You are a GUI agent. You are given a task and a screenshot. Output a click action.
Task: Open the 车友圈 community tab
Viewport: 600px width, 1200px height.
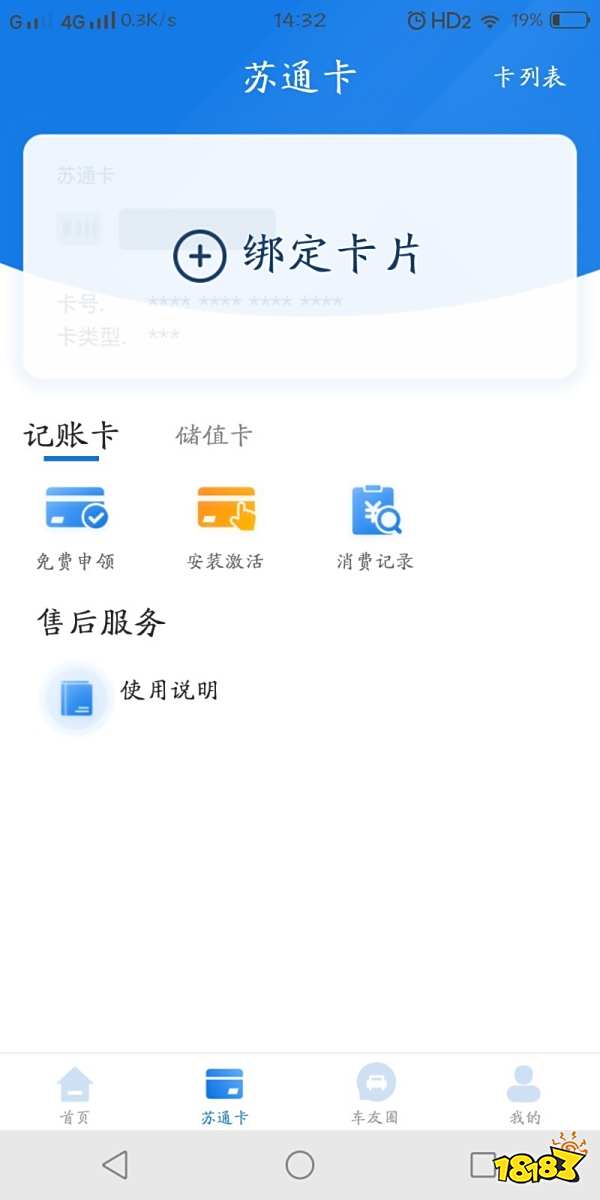375,1094
